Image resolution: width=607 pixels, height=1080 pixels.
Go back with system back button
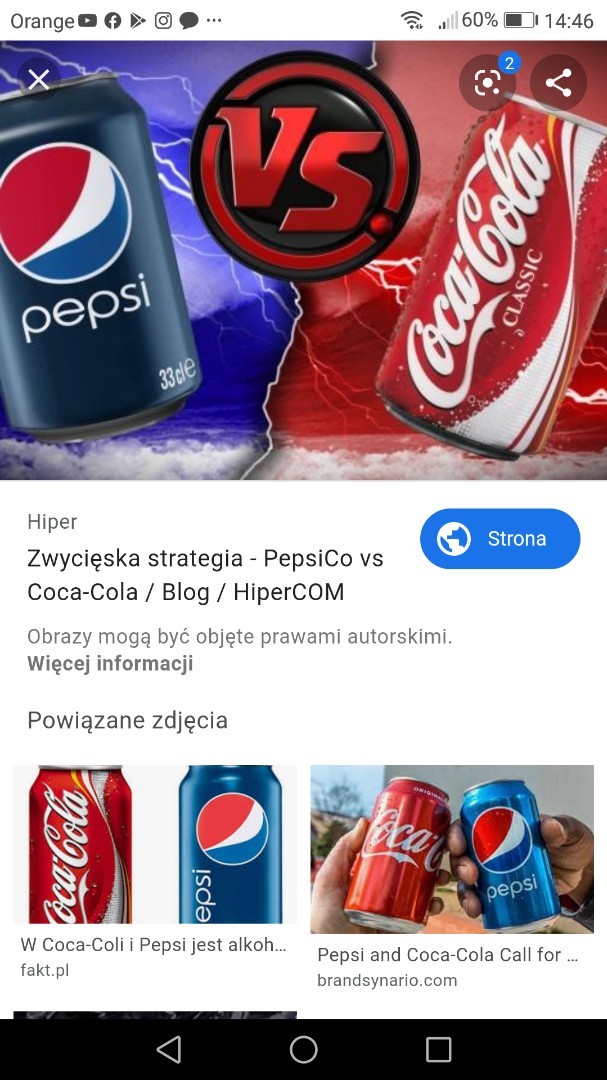coord(169,1049)
